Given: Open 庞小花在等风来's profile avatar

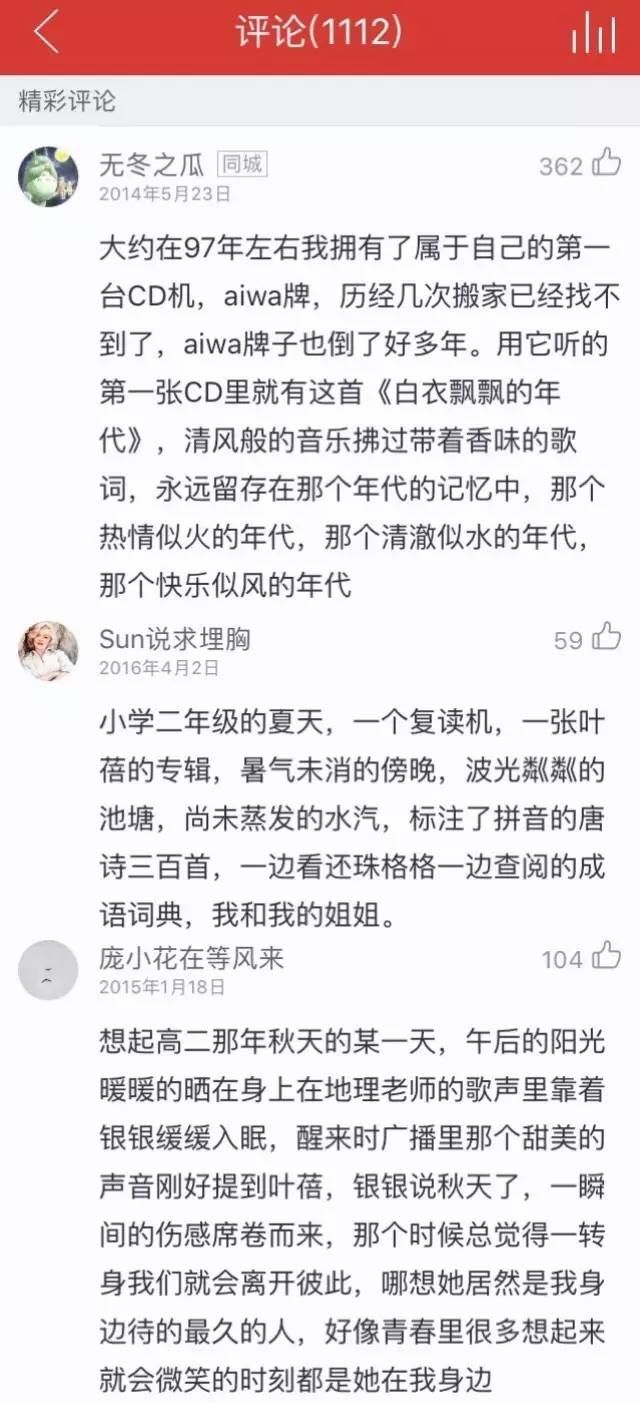Looking at the screenshot, I should click(x=48, y=970).
